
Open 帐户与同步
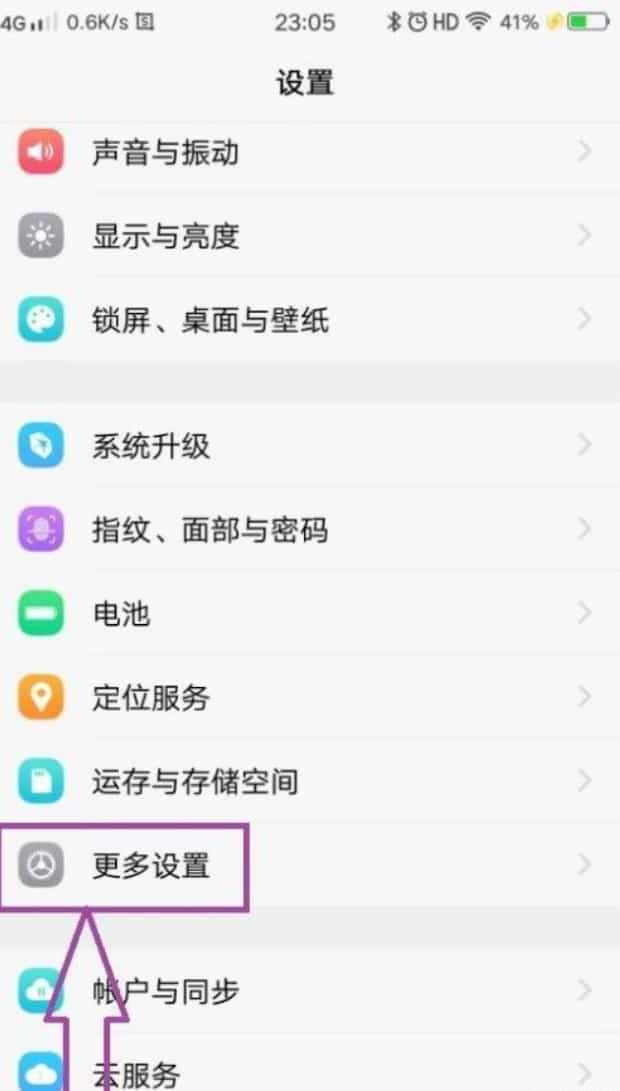(x=310, y=991)
